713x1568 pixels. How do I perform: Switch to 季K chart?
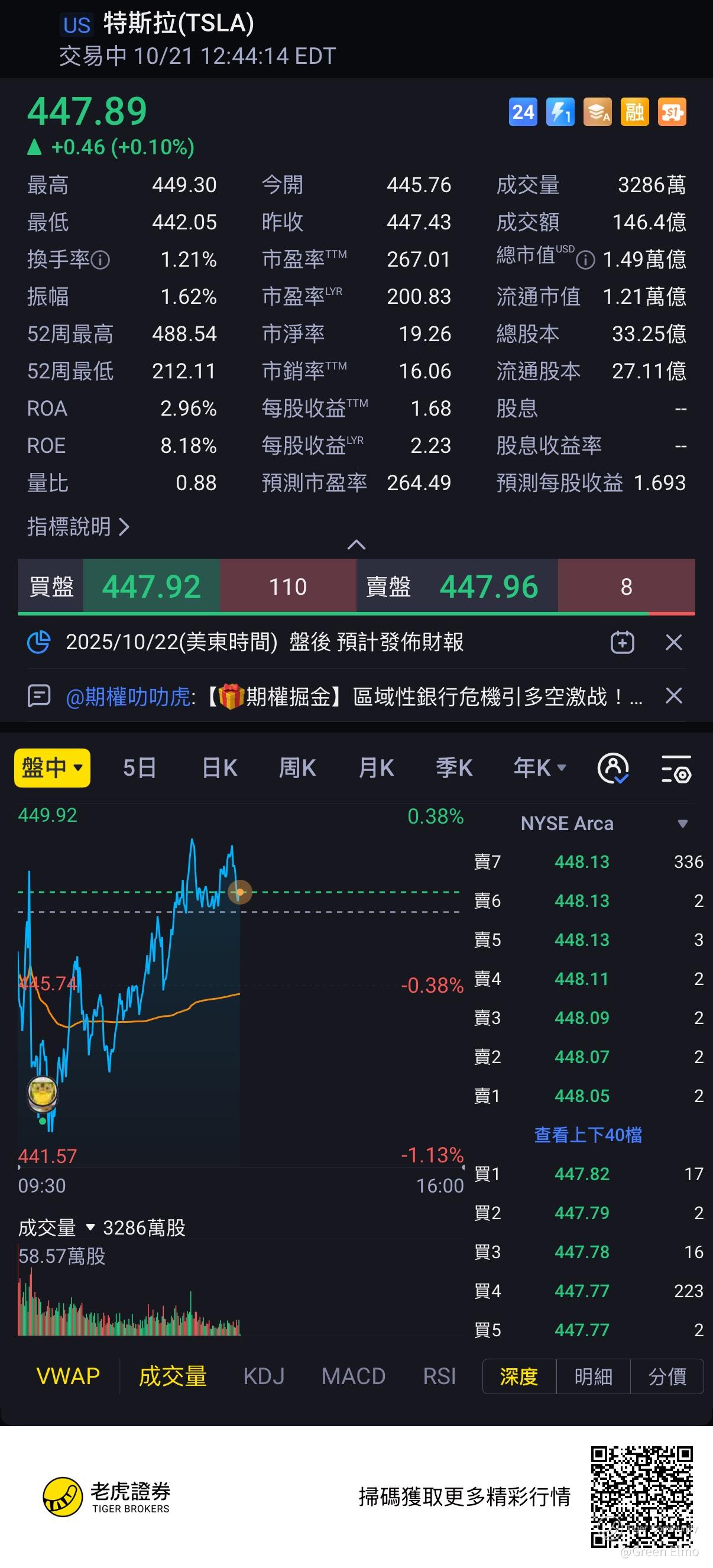[454, 767]
